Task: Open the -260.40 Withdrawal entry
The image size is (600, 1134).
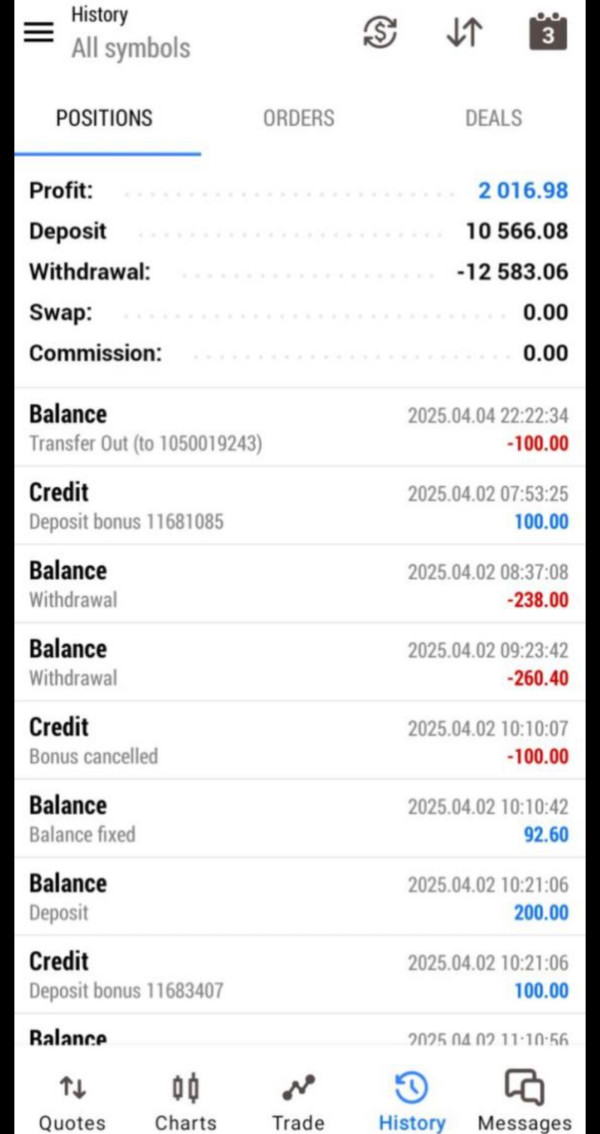Action: (x=298, y=662)
